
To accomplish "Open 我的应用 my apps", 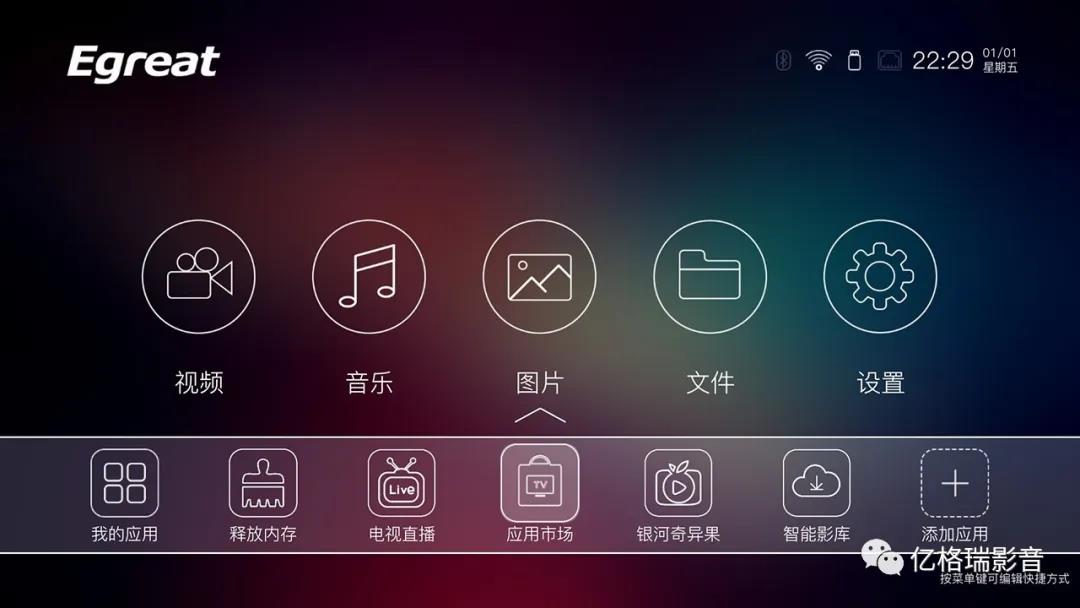I will pos(125,483).
